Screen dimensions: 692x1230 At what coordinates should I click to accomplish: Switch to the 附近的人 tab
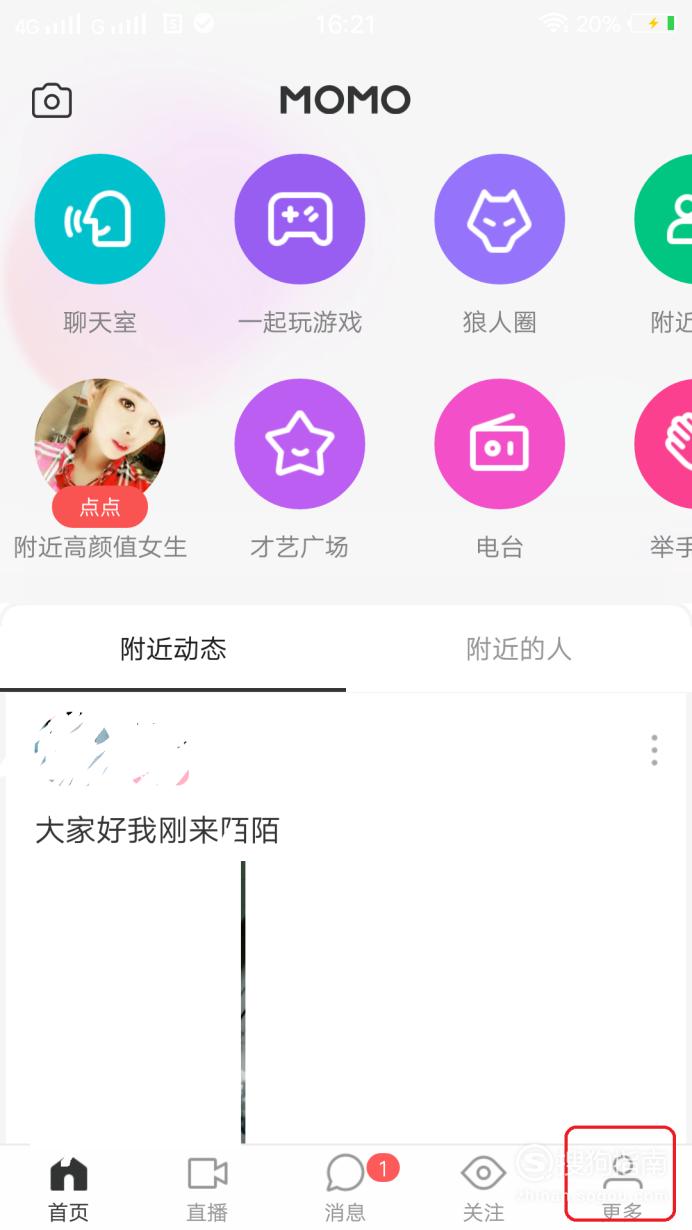tap(518, 649)
